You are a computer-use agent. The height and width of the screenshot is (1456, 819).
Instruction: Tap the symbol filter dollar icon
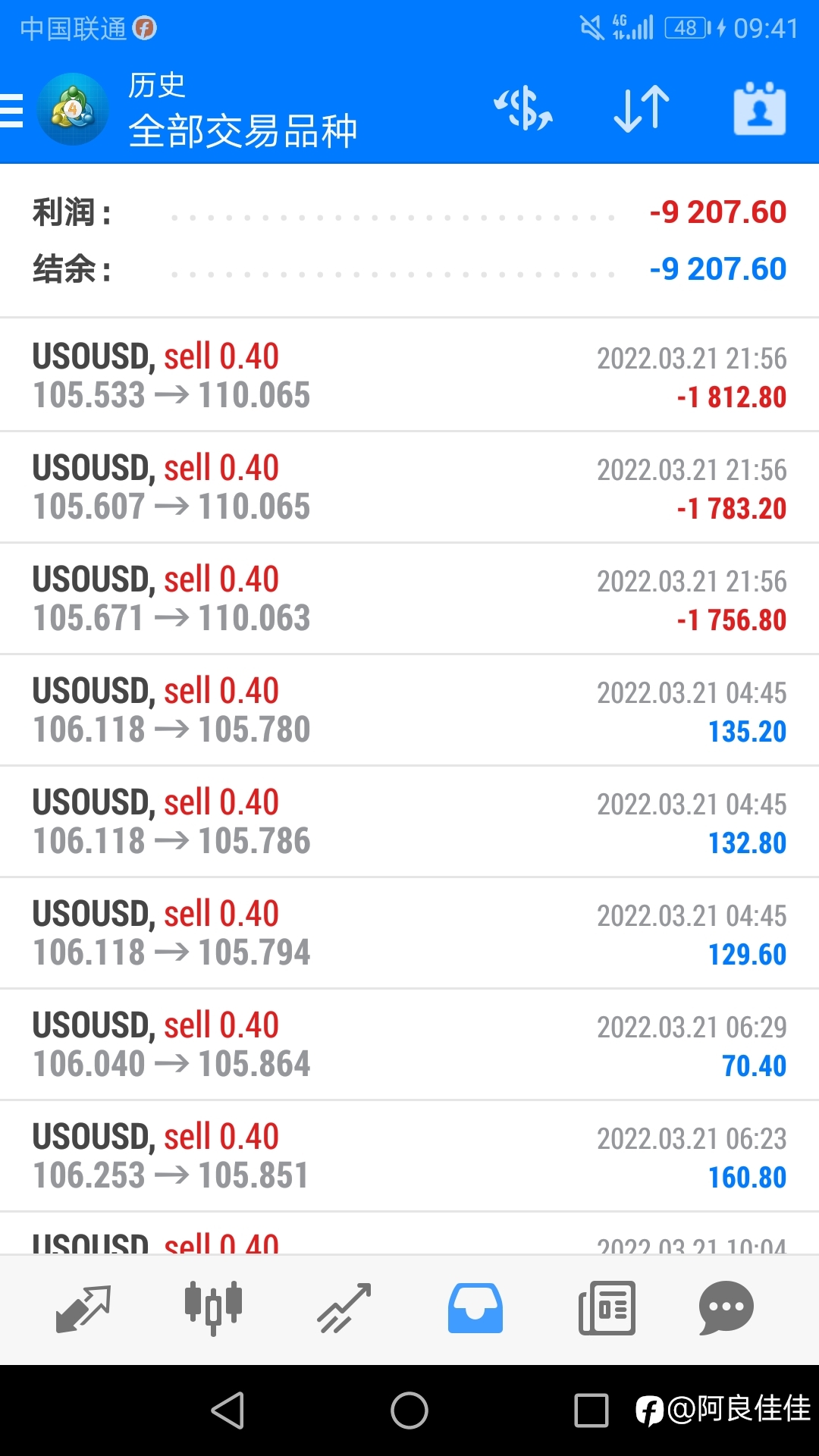point(523,108)
